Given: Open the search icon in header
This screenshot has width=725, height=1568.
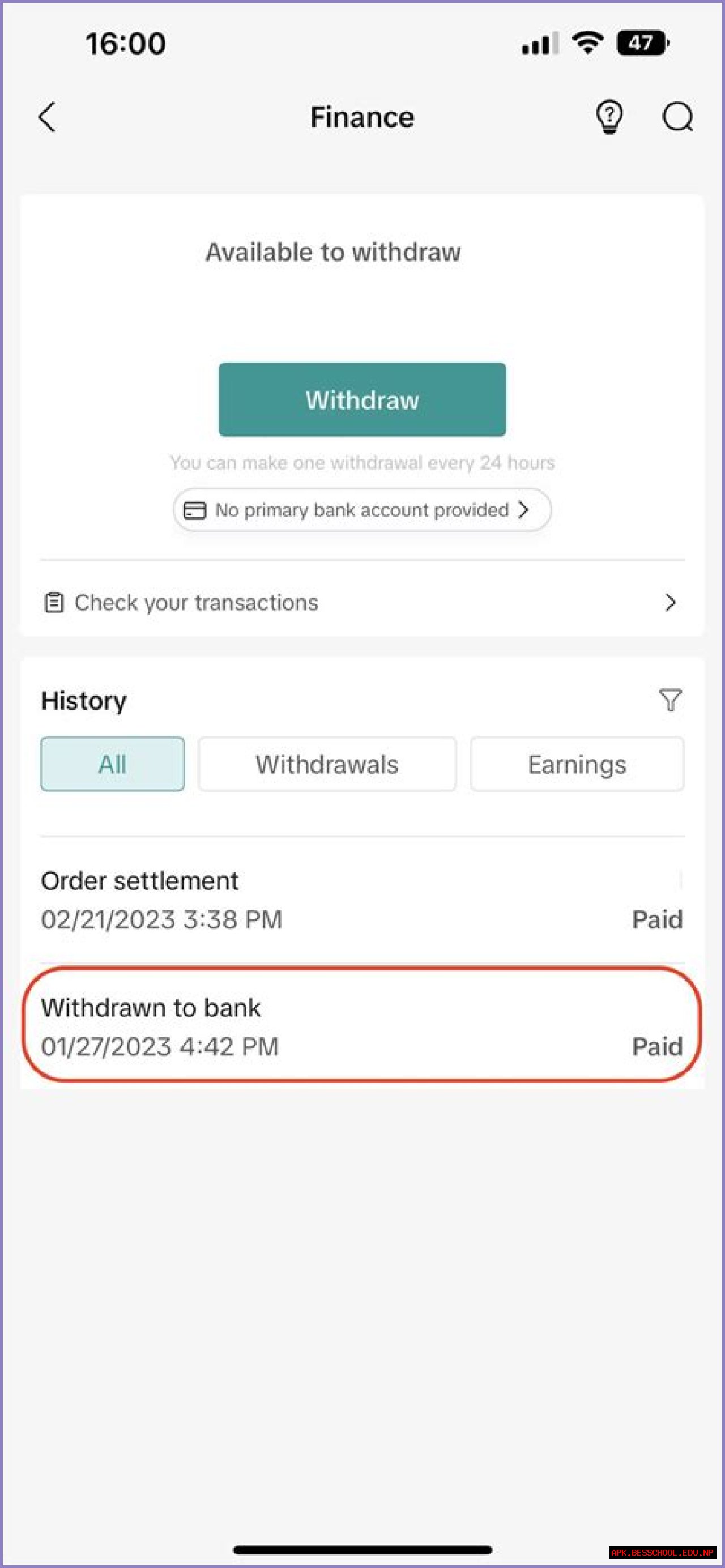Looking at the screenshot, I should click(677, 117).
